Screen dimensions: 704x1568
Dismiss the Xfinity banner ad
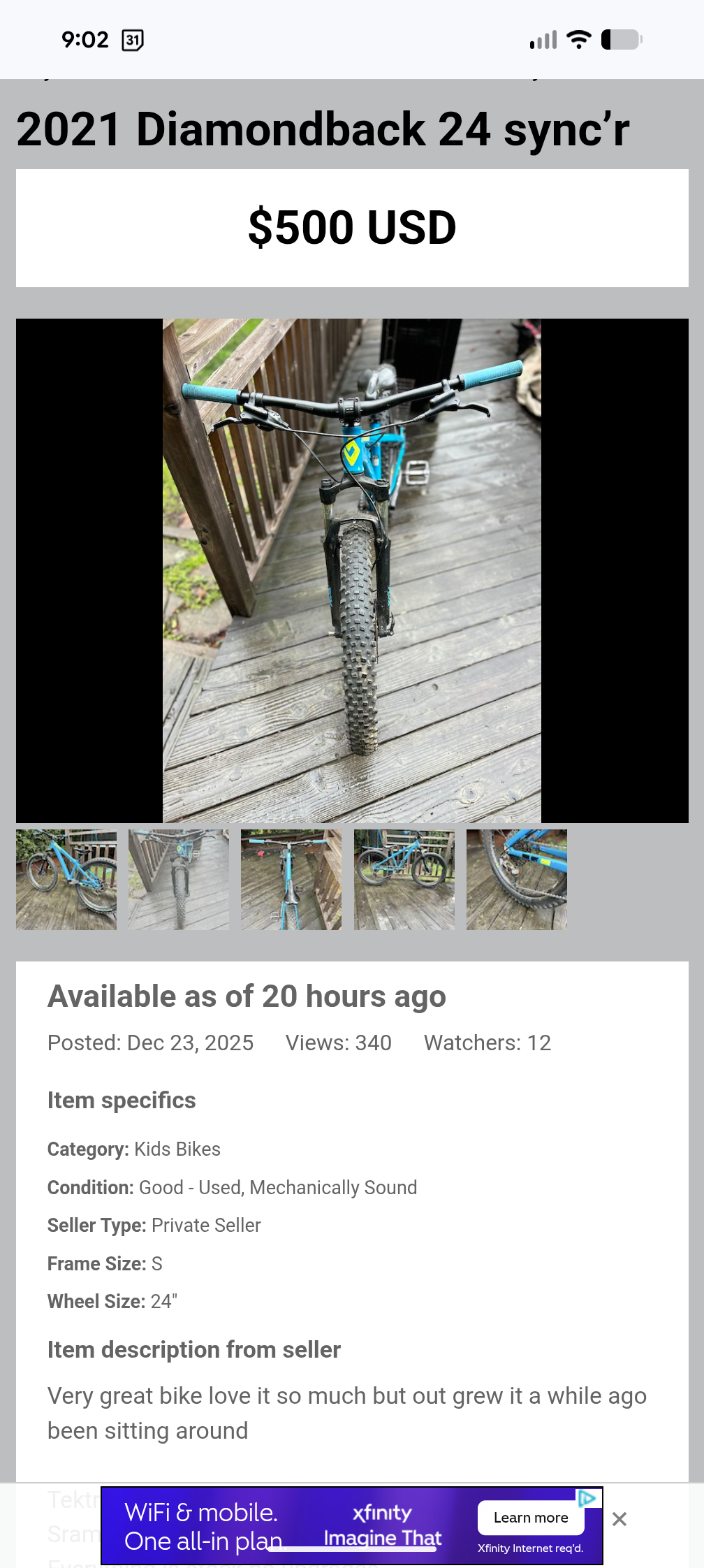[x=619, y=1519]
